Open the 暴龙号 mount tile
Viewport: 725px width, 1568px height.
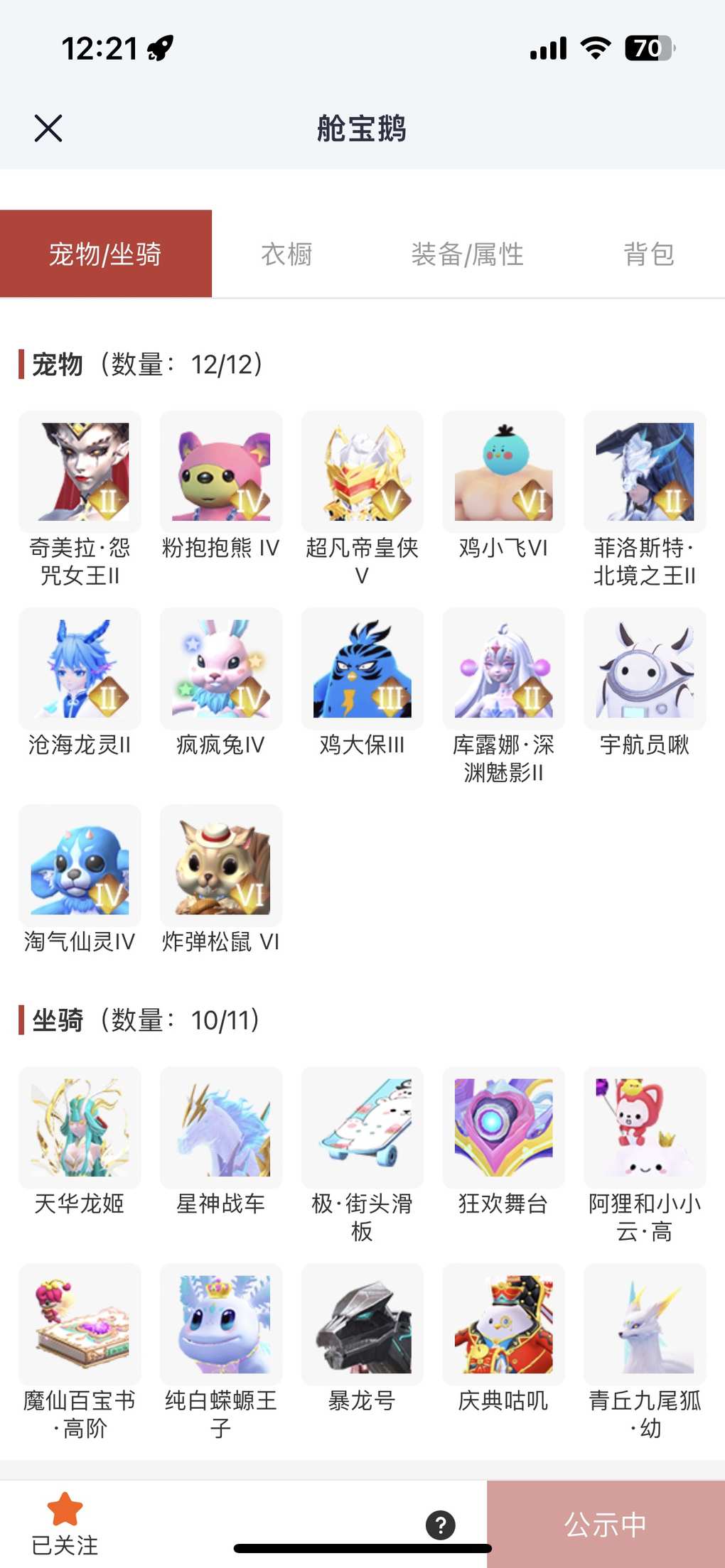pos(362,1324)
